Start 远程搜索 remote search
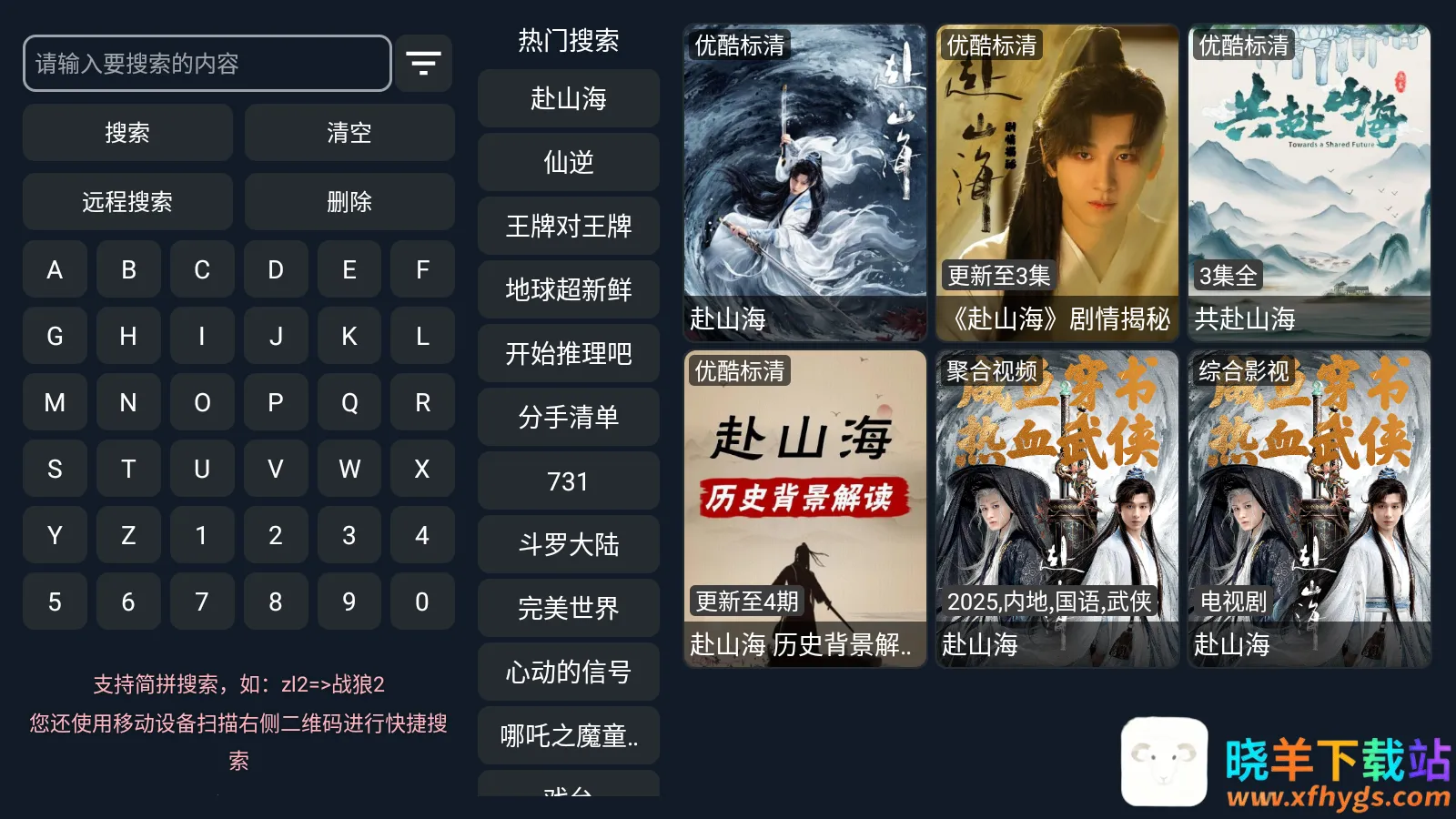Screen dimensions: 1456x819 coord(127,202)
